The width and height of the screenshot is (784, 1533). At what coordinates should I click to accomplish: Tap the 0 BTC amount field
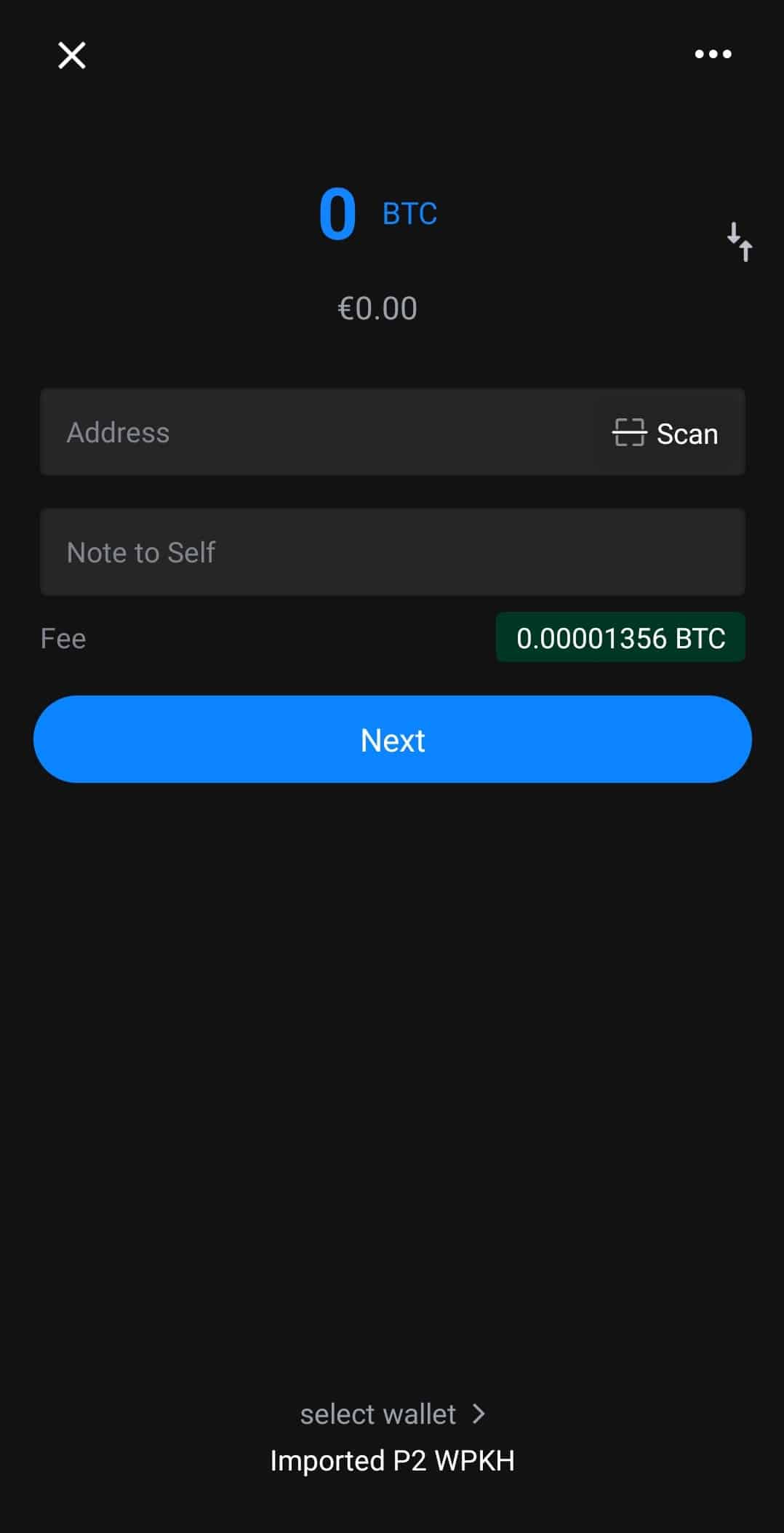tap(338, 214)
